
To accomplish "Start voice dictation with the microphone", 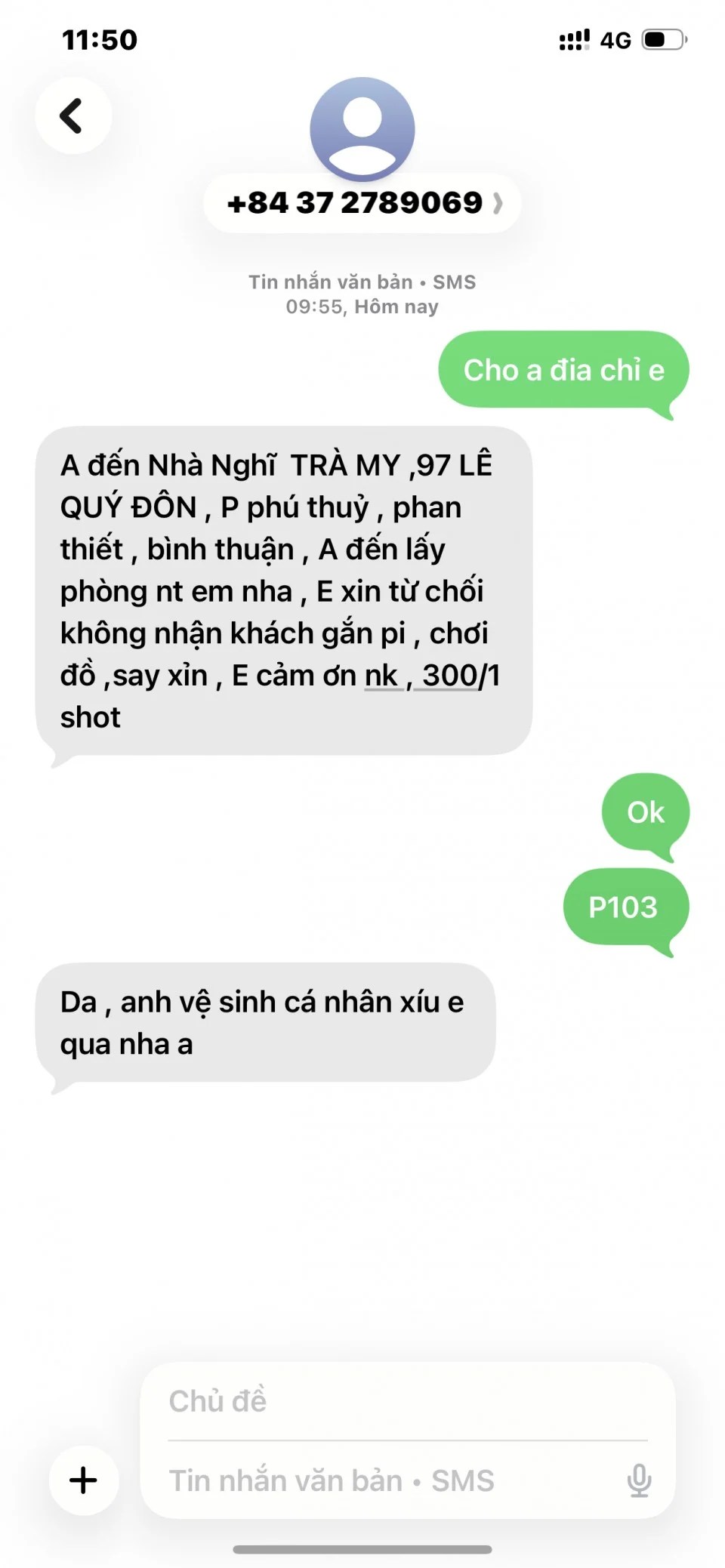I will click(639, 1480).
